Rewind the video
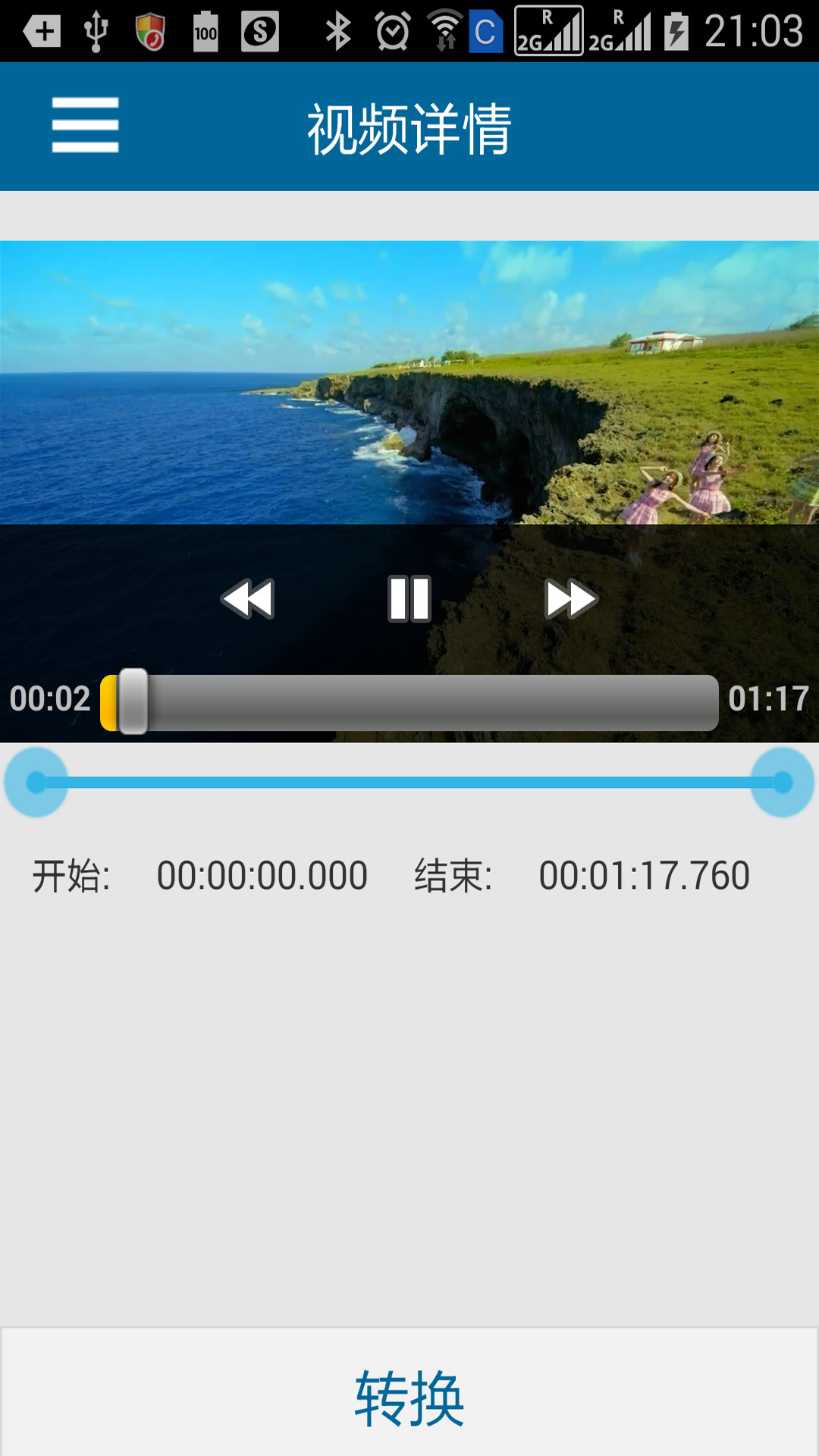The width and height of the screenshot is (819, 1456). [248, 599]
